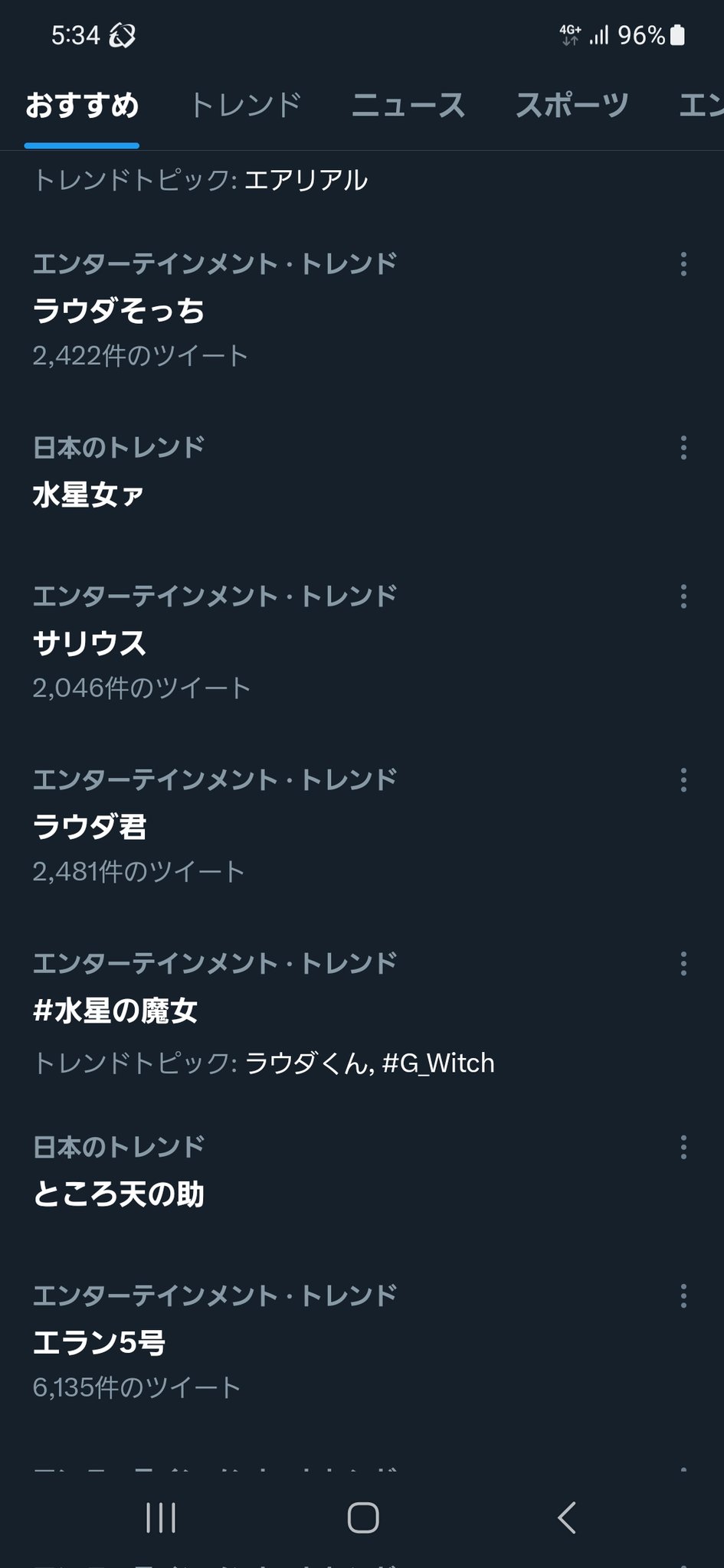
Task: Open the ラウダ君 trend
Action: 90,827
